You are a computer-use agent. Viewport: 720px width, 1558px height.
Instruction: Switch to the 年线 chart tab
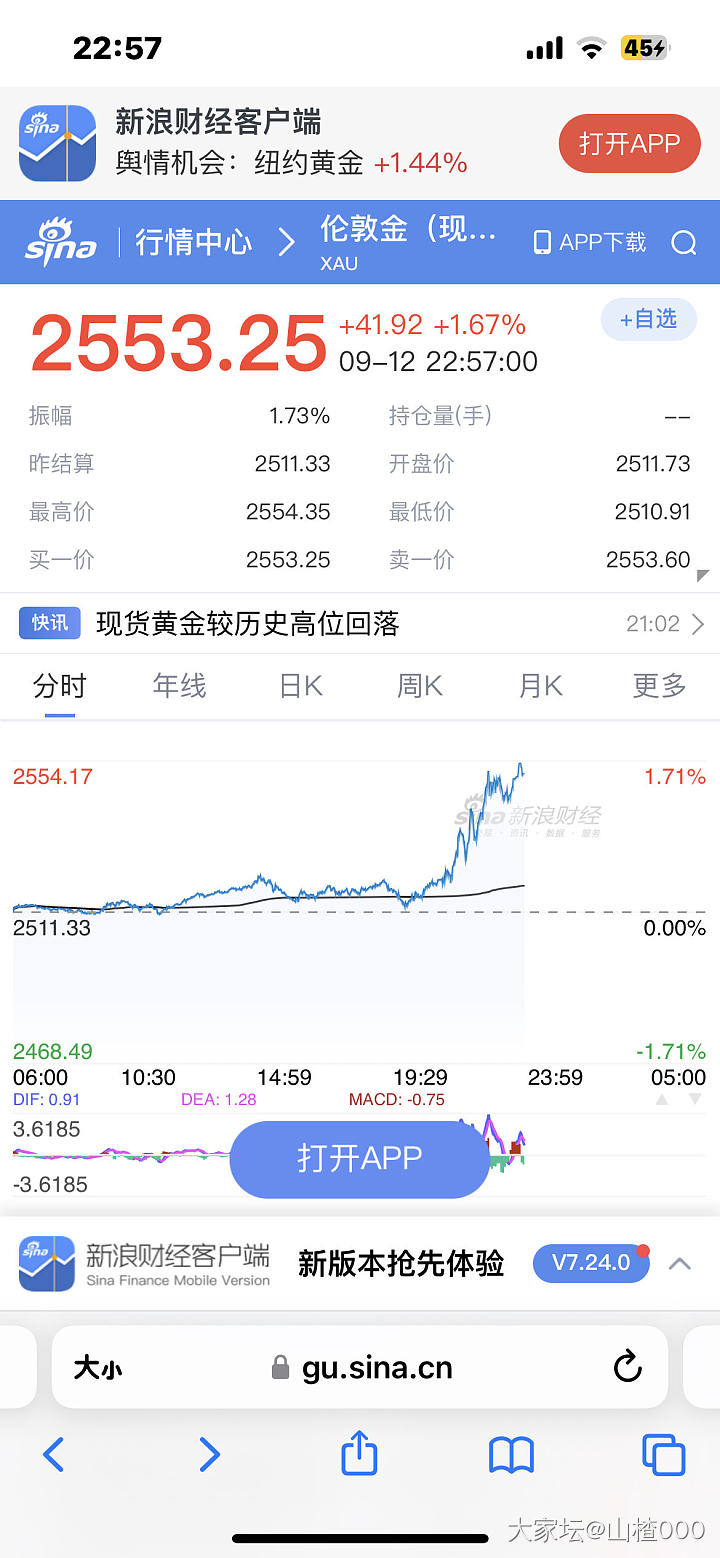click(180, 686)
